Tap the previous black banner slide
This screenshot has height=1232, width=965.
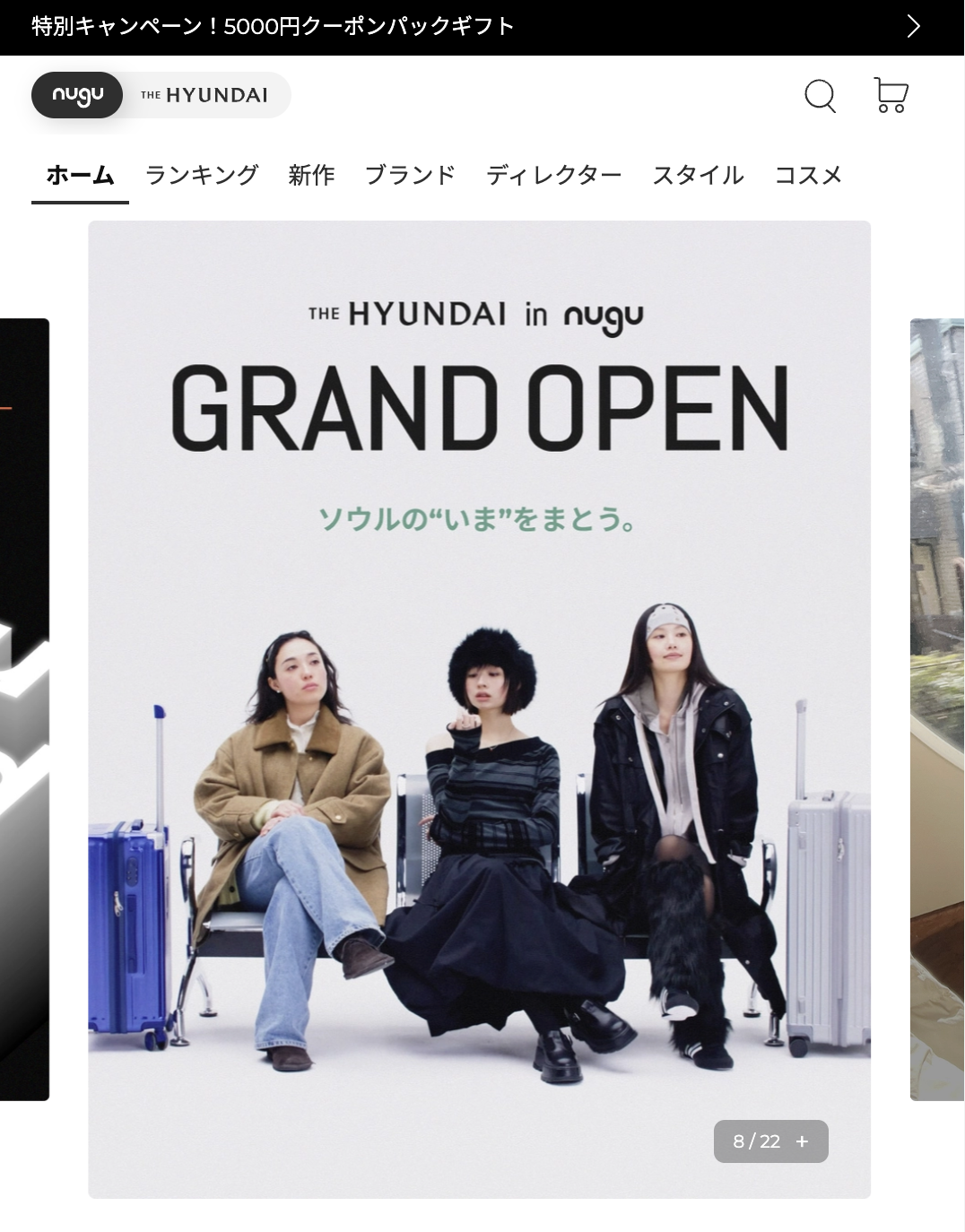tap(23, 708)
